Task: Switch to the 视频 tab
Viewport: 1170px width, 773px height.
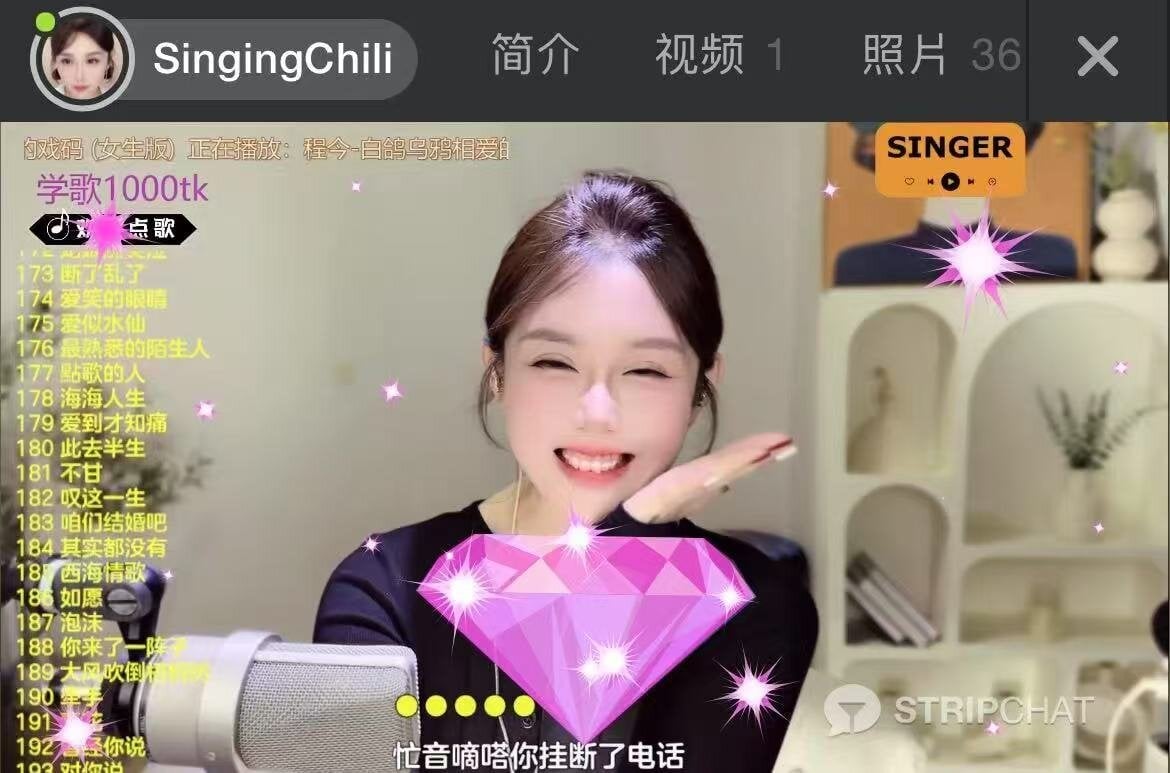Action: [717, 56]
